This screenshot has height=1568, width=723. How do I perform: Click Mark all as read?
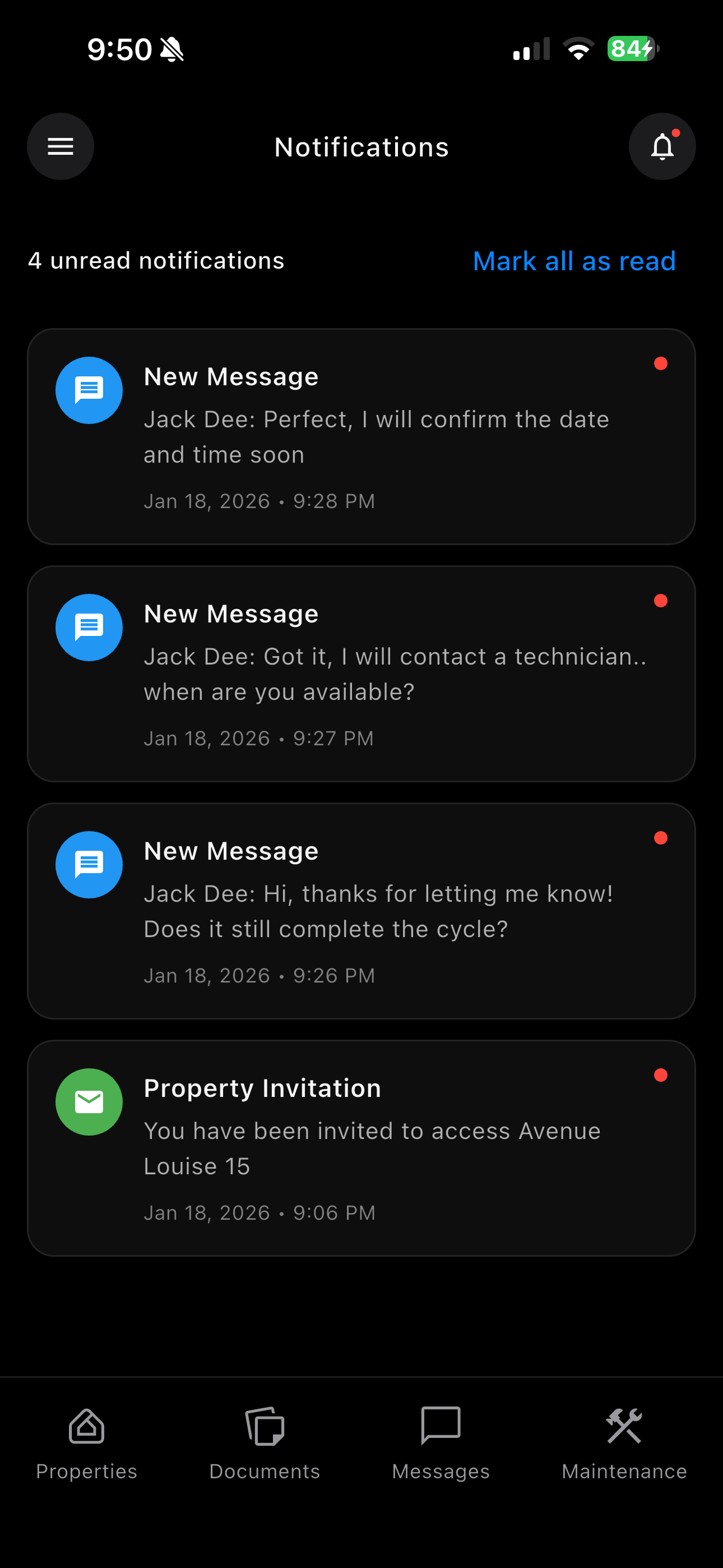[x=573, y=261]
